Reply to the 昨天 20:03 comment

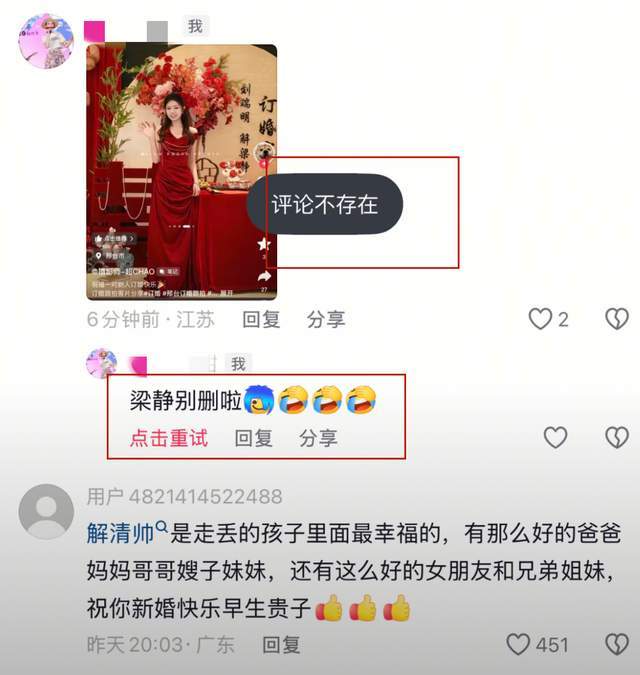pos(281,645)
